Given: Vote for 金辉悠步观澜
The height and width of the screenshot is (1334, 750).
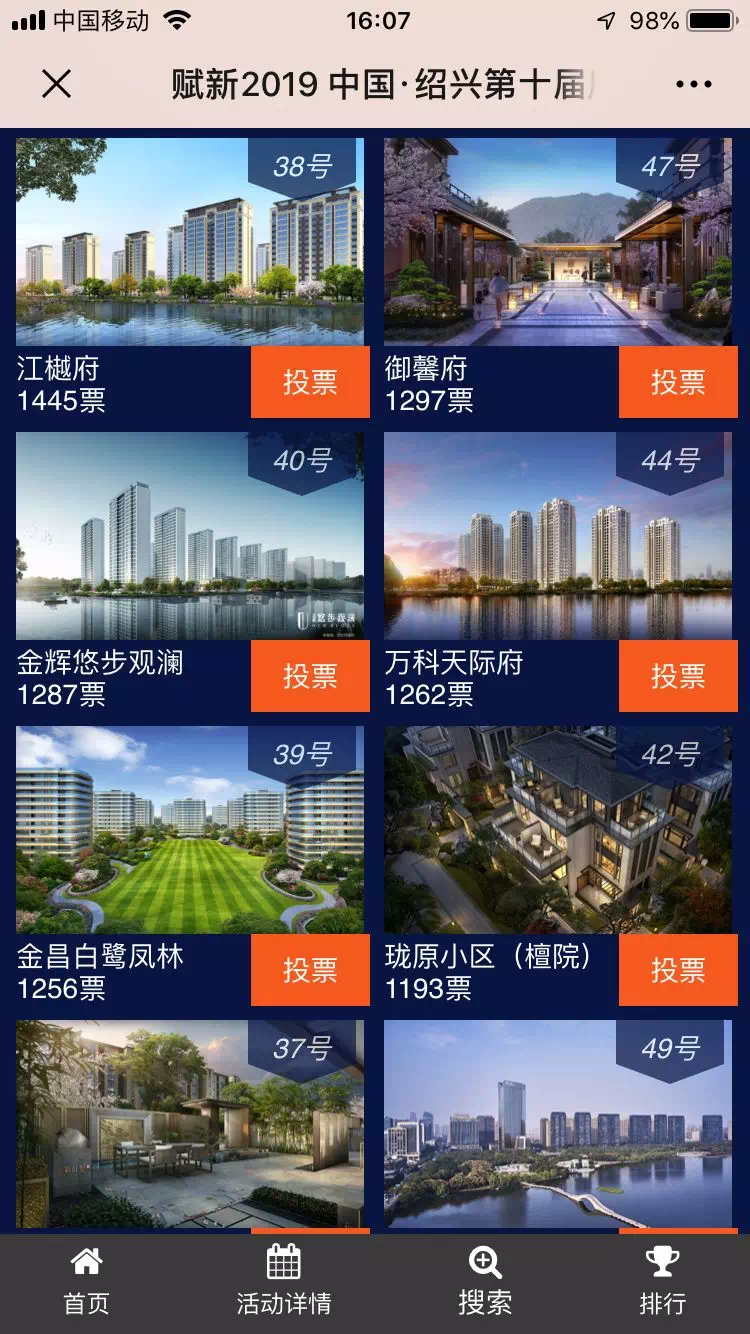Looking at the screenshot, I should (x=310, y=676).
